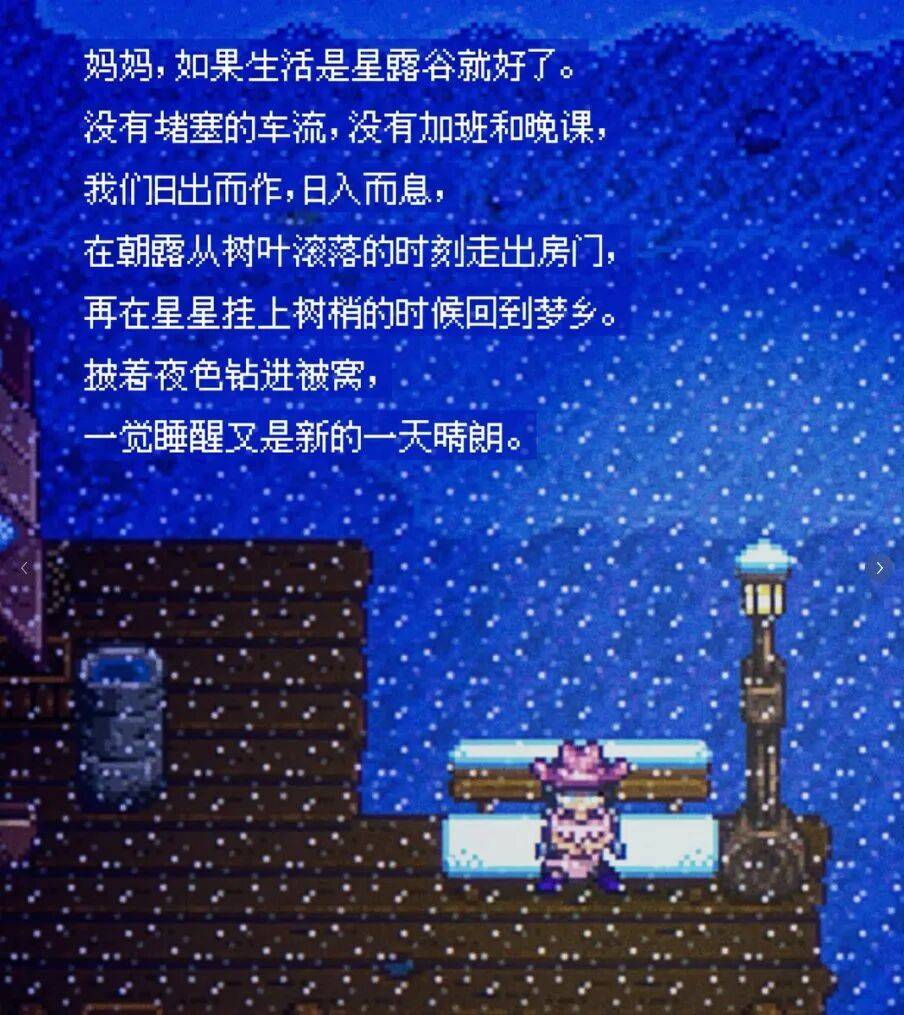
Task: Go to the next image
Action: click(879, 568)
